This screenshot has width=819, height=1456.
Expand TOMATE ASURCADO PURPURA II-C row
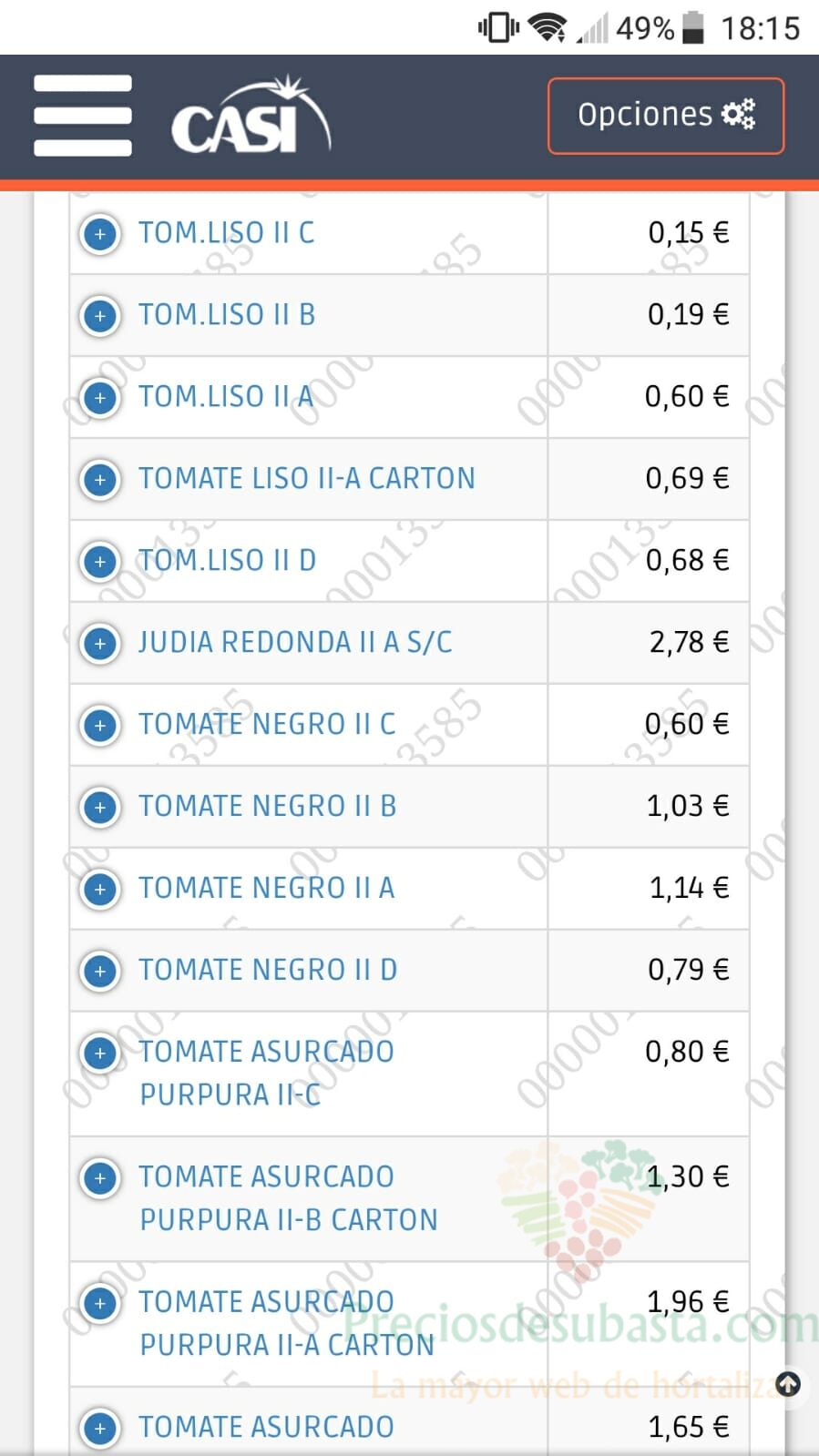point(100,1054)
